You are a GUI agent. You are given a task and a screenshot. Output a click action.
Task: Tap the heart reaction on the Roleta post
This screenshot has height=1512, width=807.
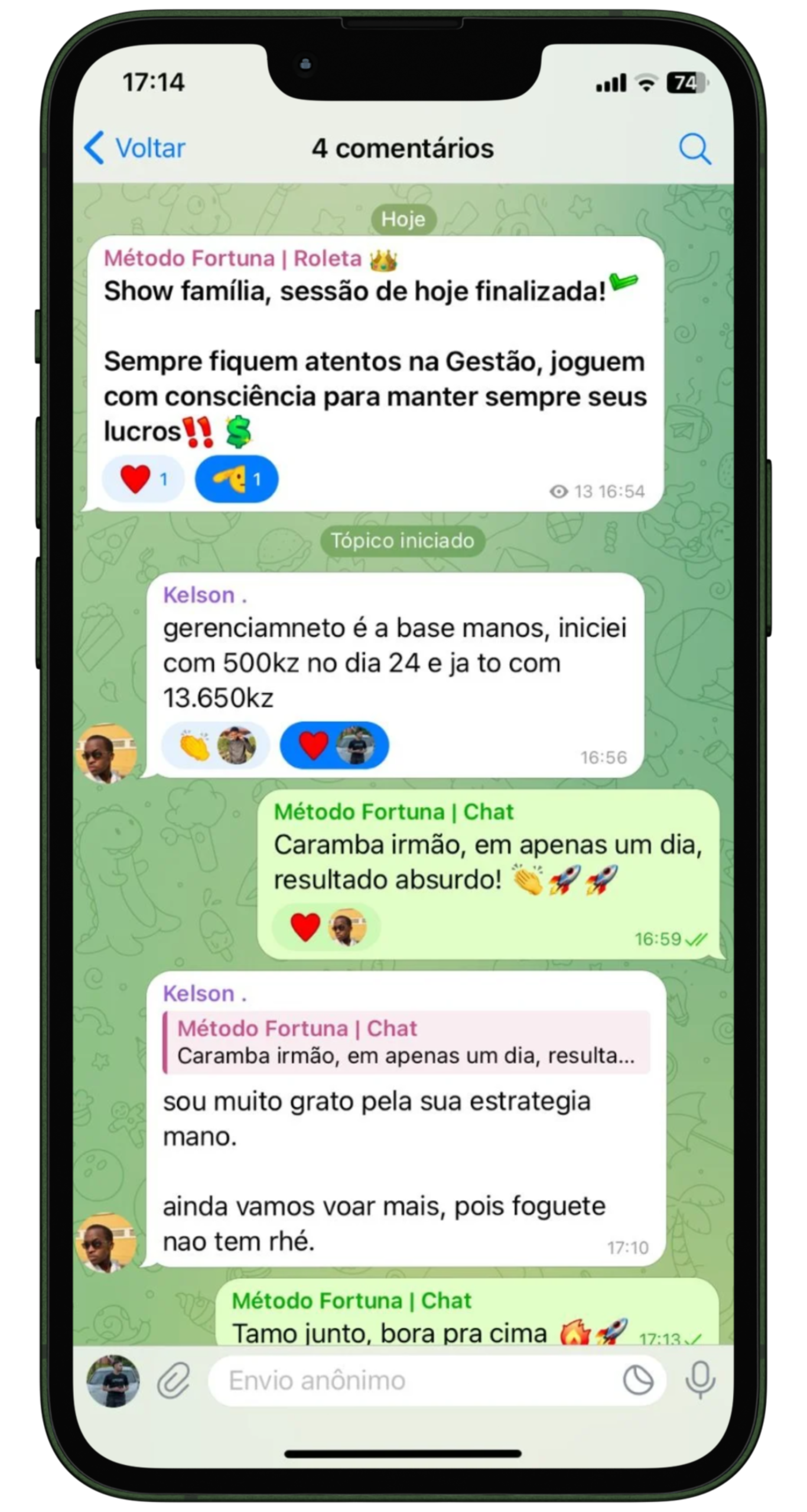pyautogui.click(x=143, y=479)
